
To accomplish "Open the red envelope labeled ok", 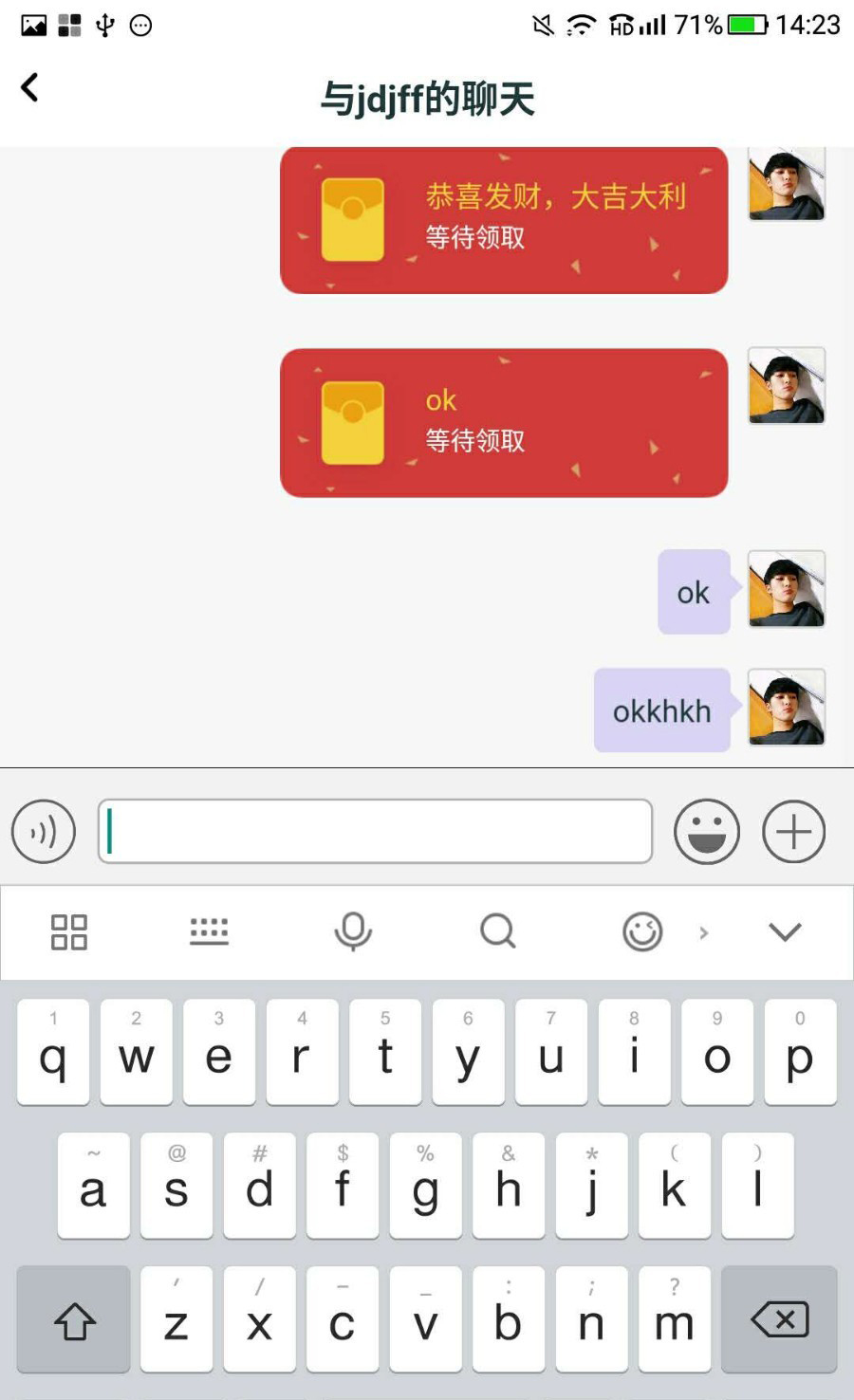I will pyautogui.click(x=503, y=422).
